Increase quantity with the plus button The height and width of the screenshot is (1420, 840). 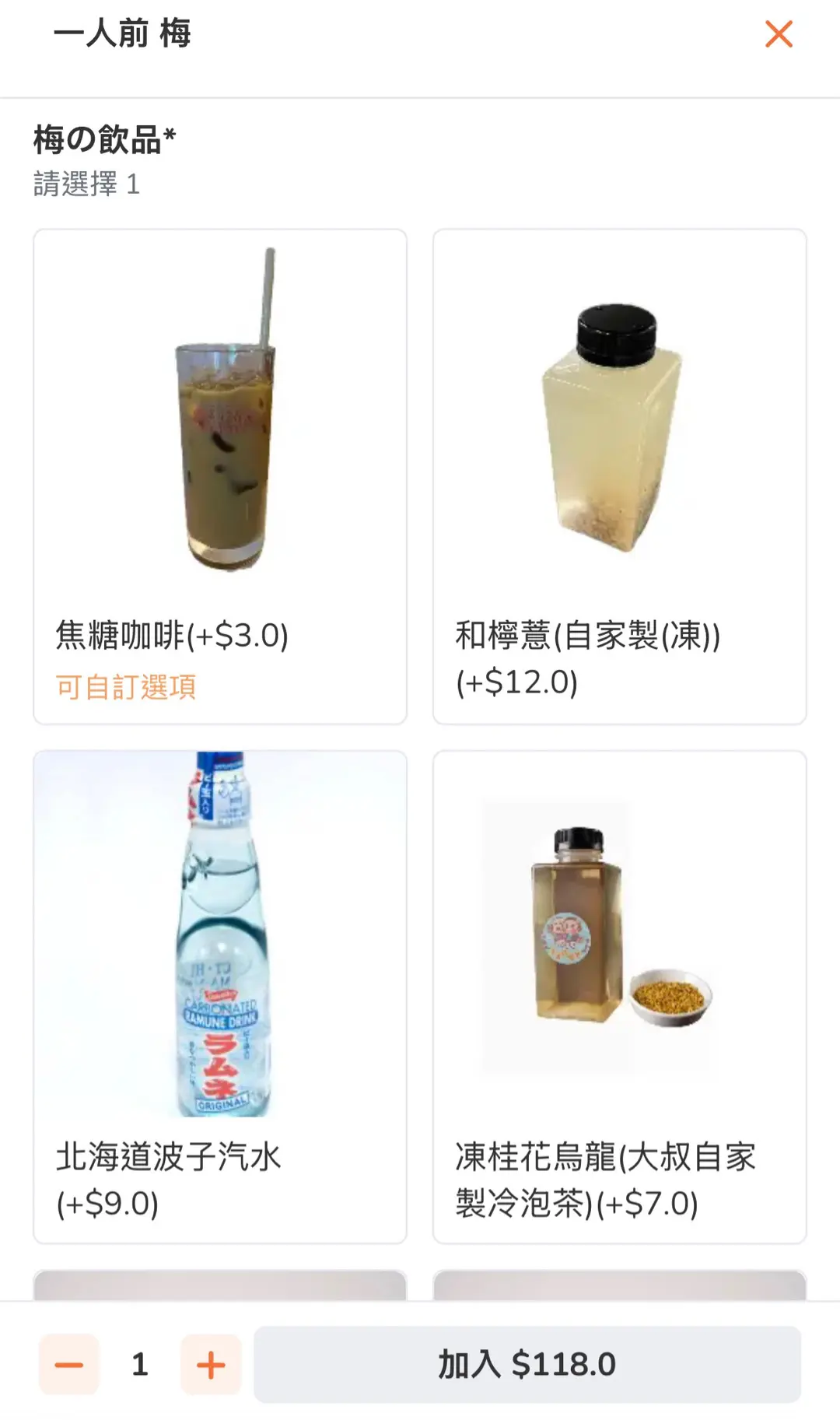pyautogui.click(x=211, y=1364)
